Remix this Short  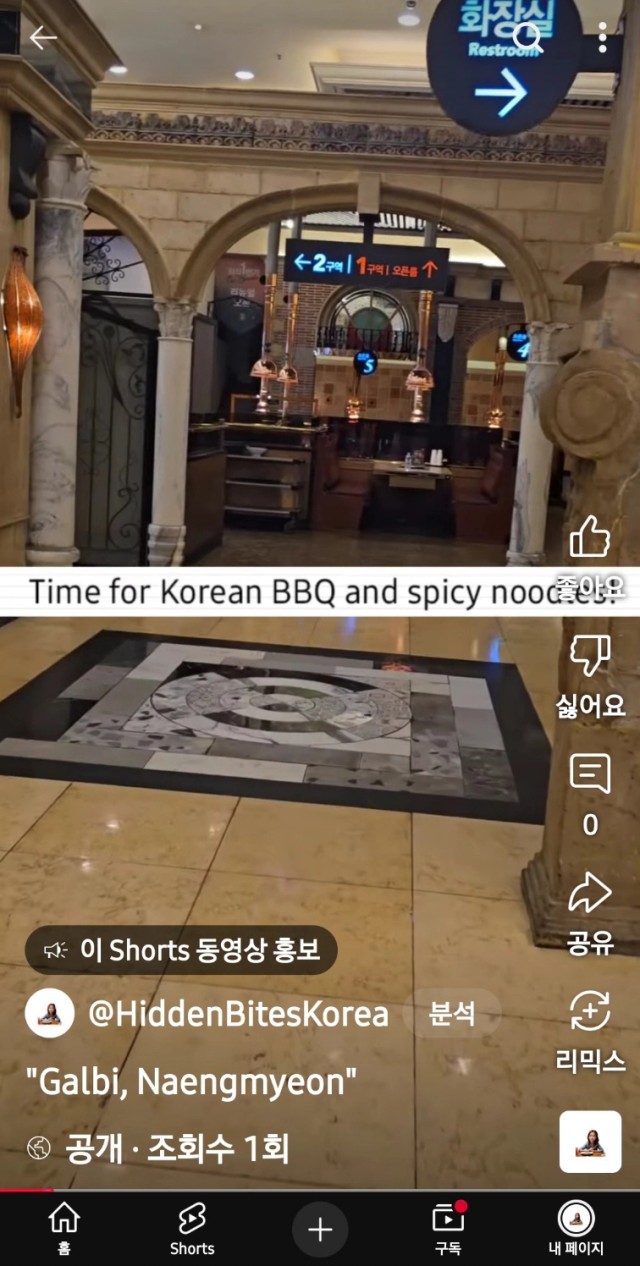[x=590, y=1012]
